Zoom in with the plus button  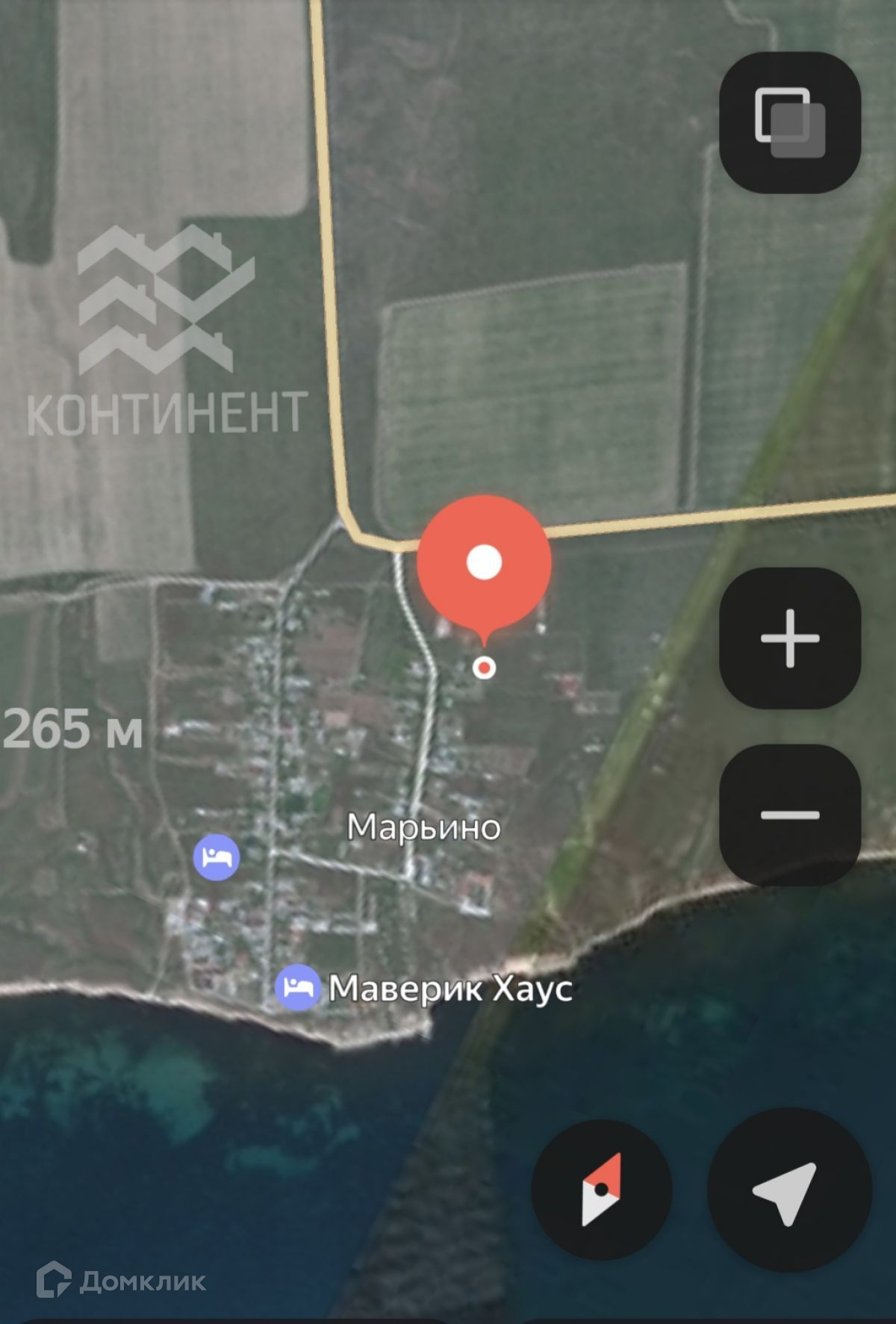click(x=790, y=638)
